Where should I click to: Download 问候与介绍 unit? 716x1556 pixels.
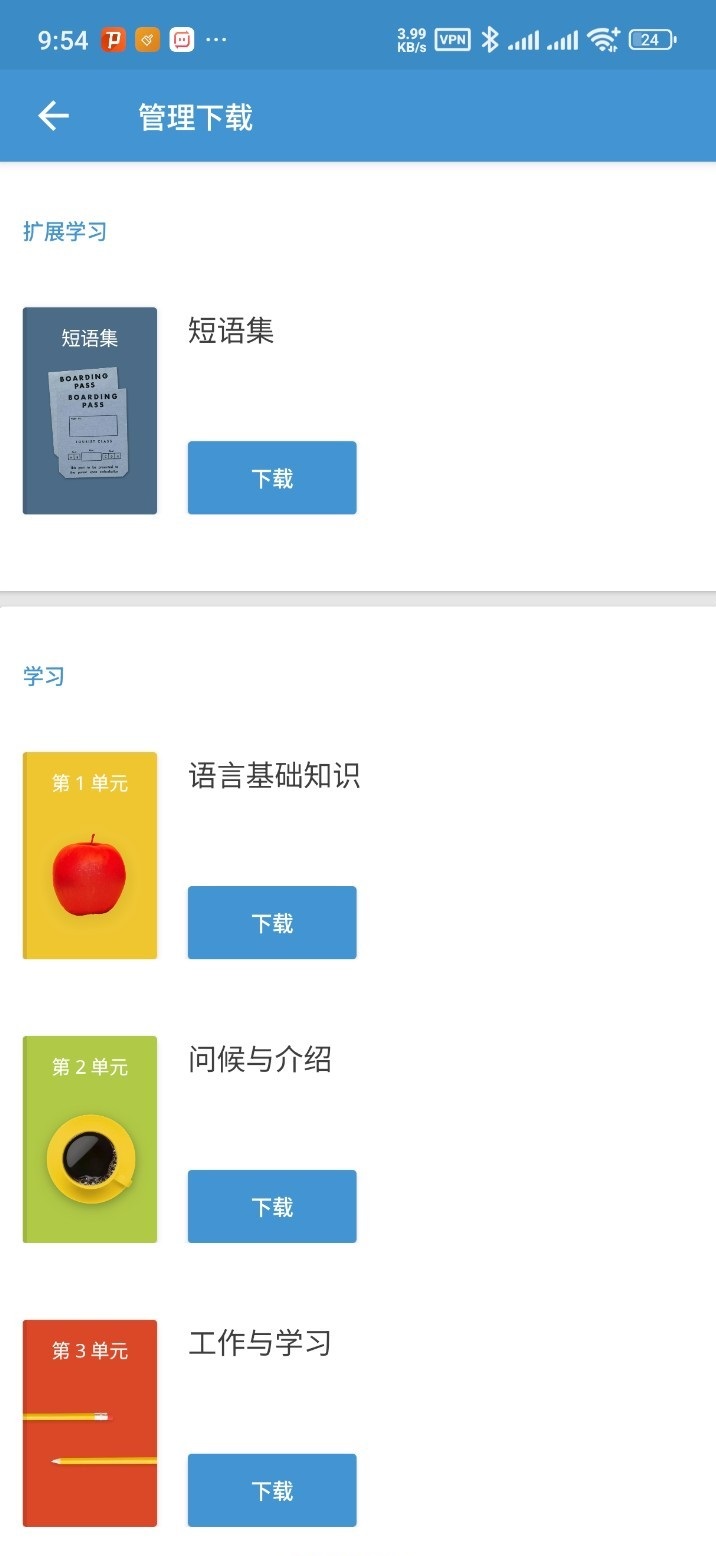click(x=272, y=1206)
